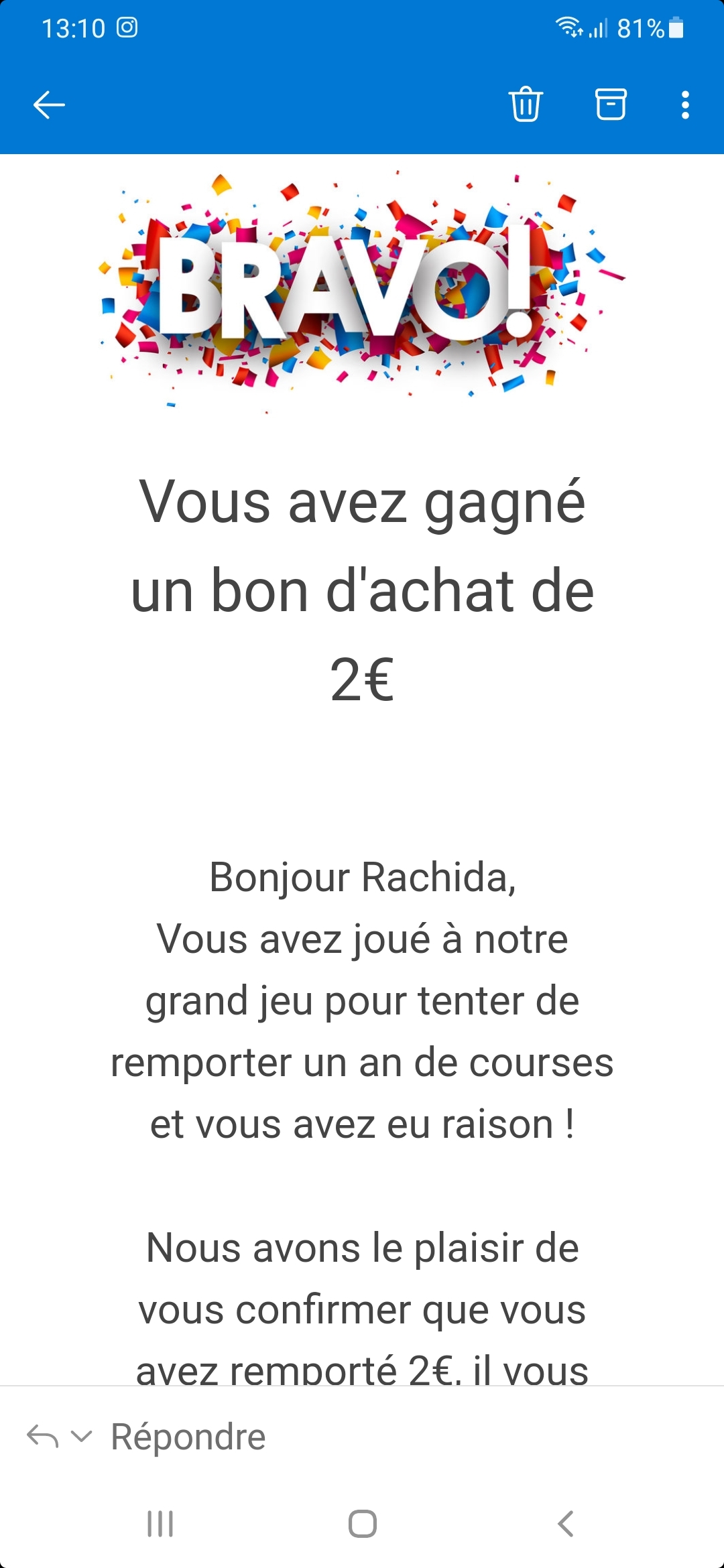
Task: Open recent apps from the navigation bar
Action: tap(160, 1523)
